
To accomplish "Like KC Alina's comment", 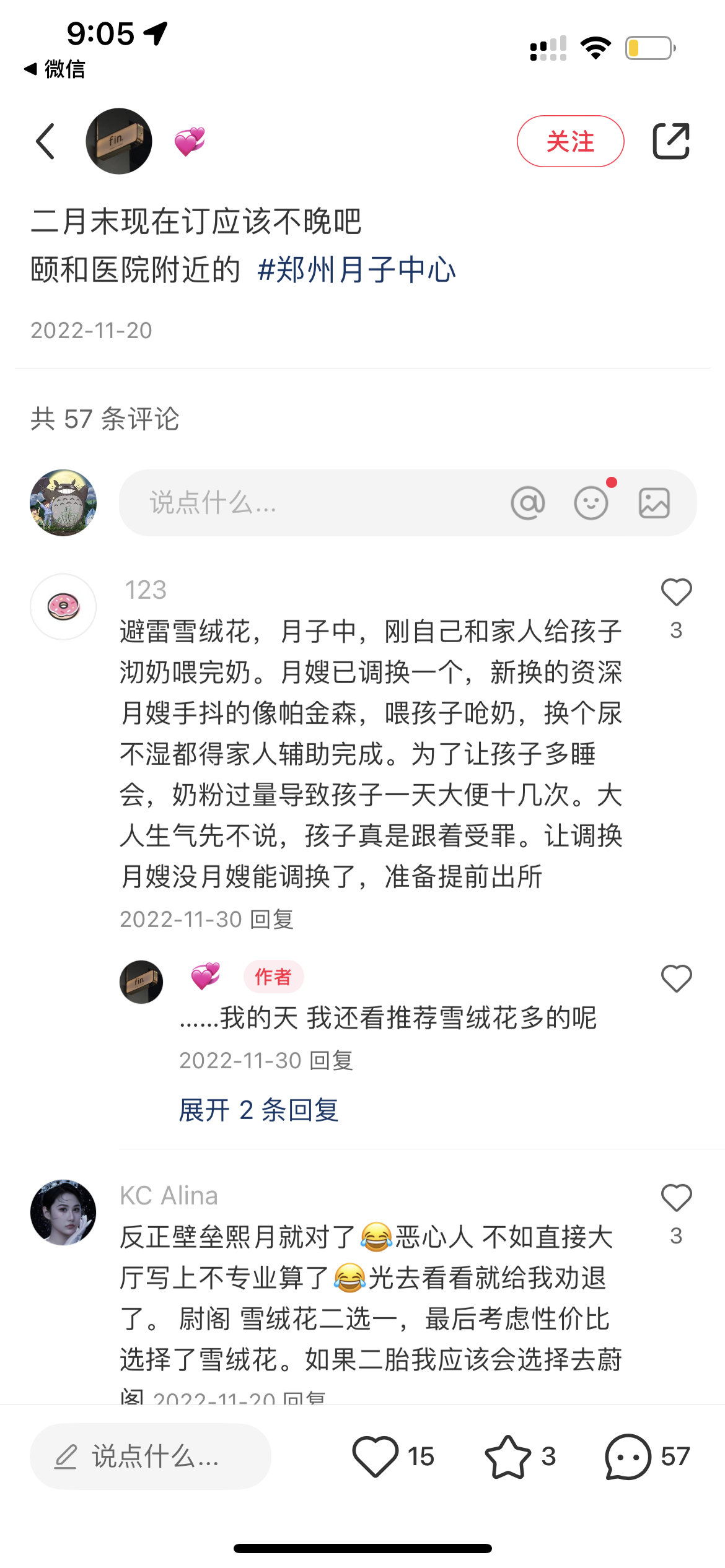I will tap(676, 1198).
